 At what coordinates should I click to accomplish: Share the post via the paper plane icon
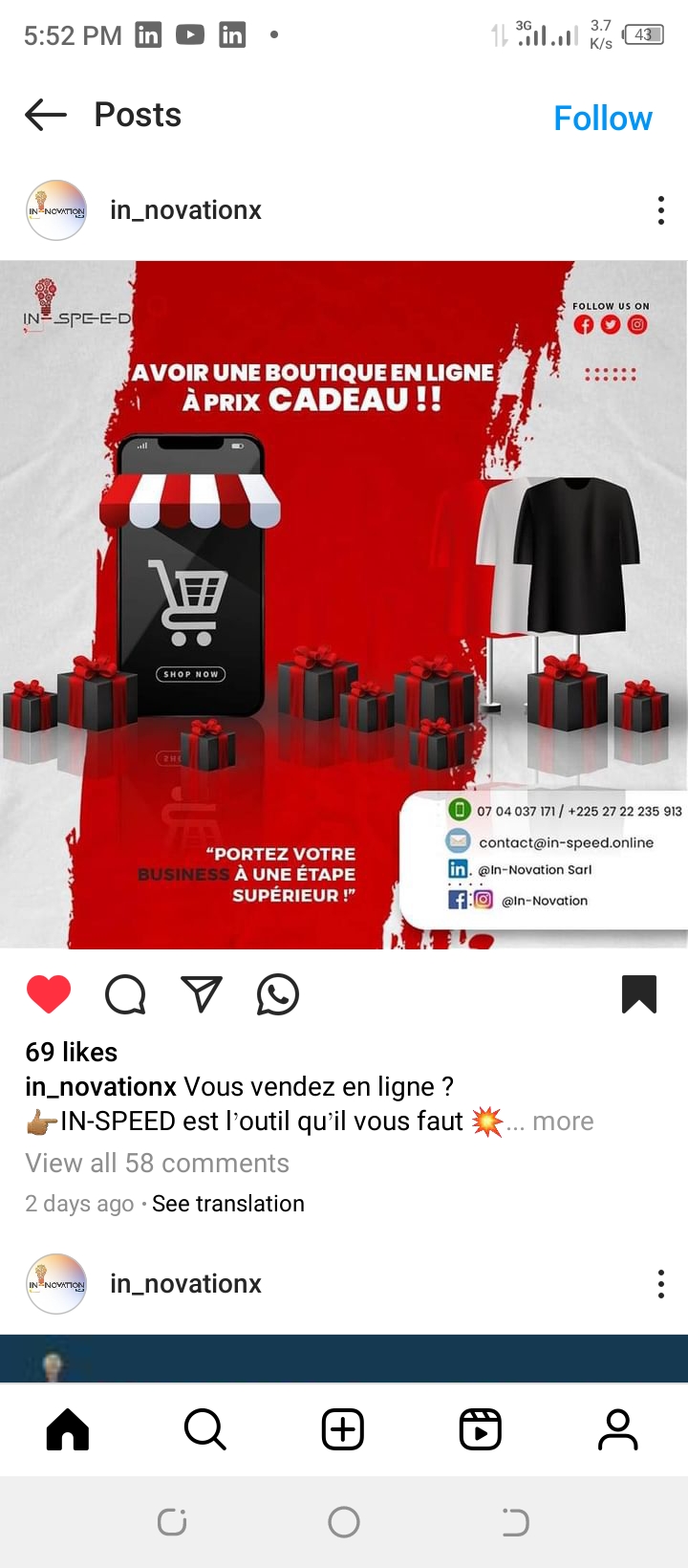pos(202,994)
